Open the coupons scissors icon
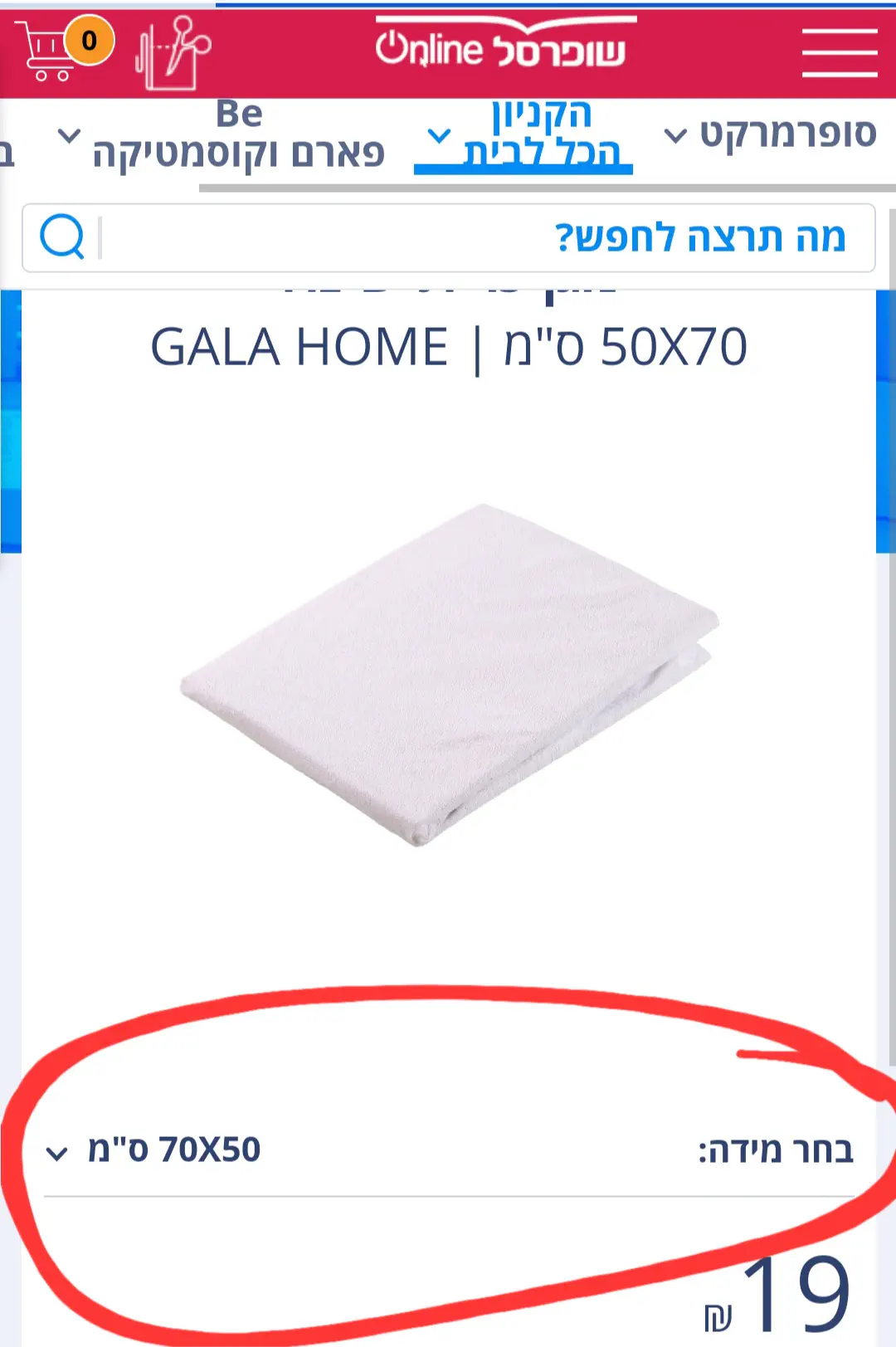This screenshot has width=896, height=1347. tap(174, 53)
